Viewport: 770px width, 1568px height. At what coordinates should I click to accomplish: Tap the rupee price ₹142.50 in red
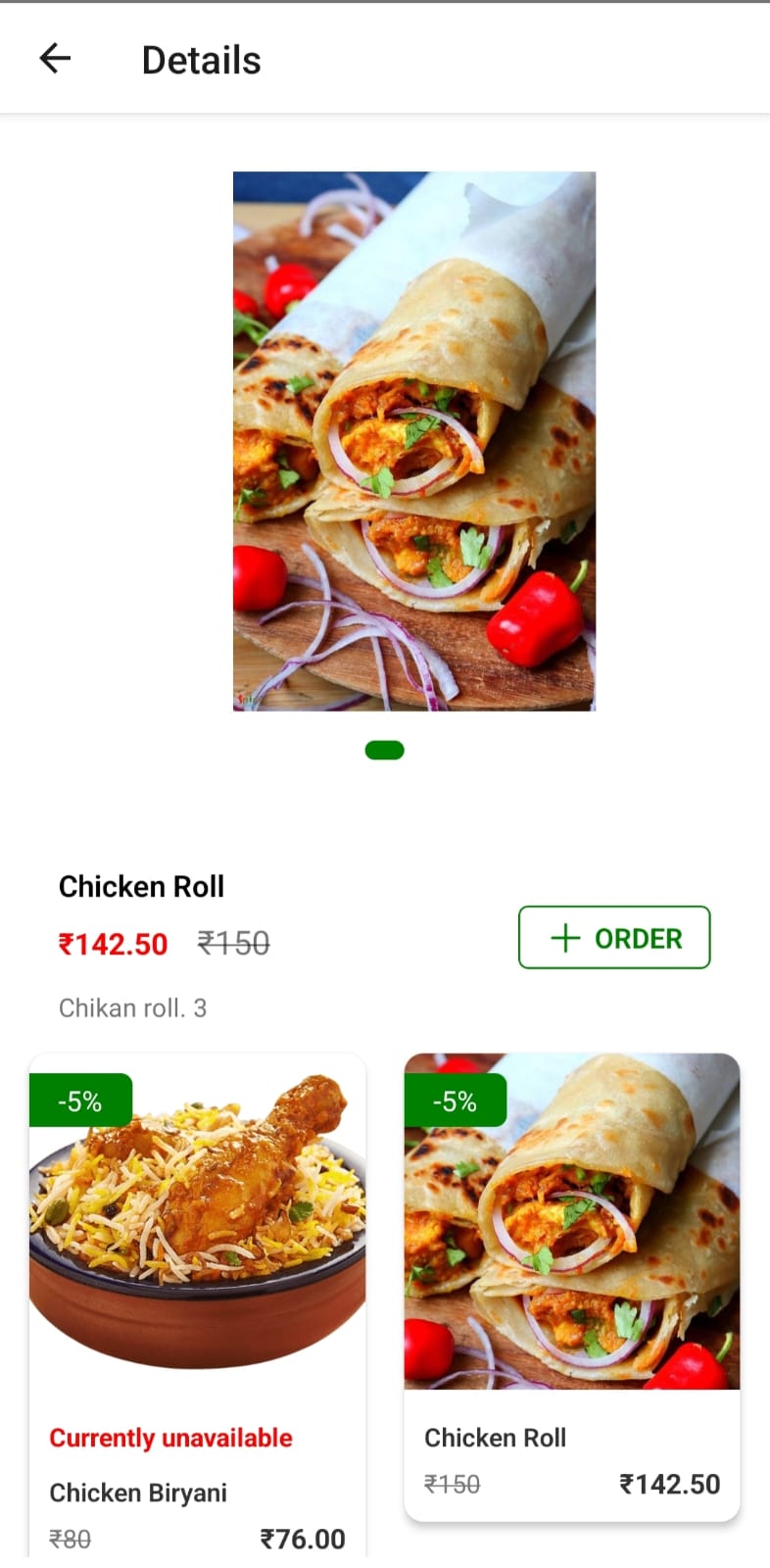pyautogui.click(x=113, y=944)
